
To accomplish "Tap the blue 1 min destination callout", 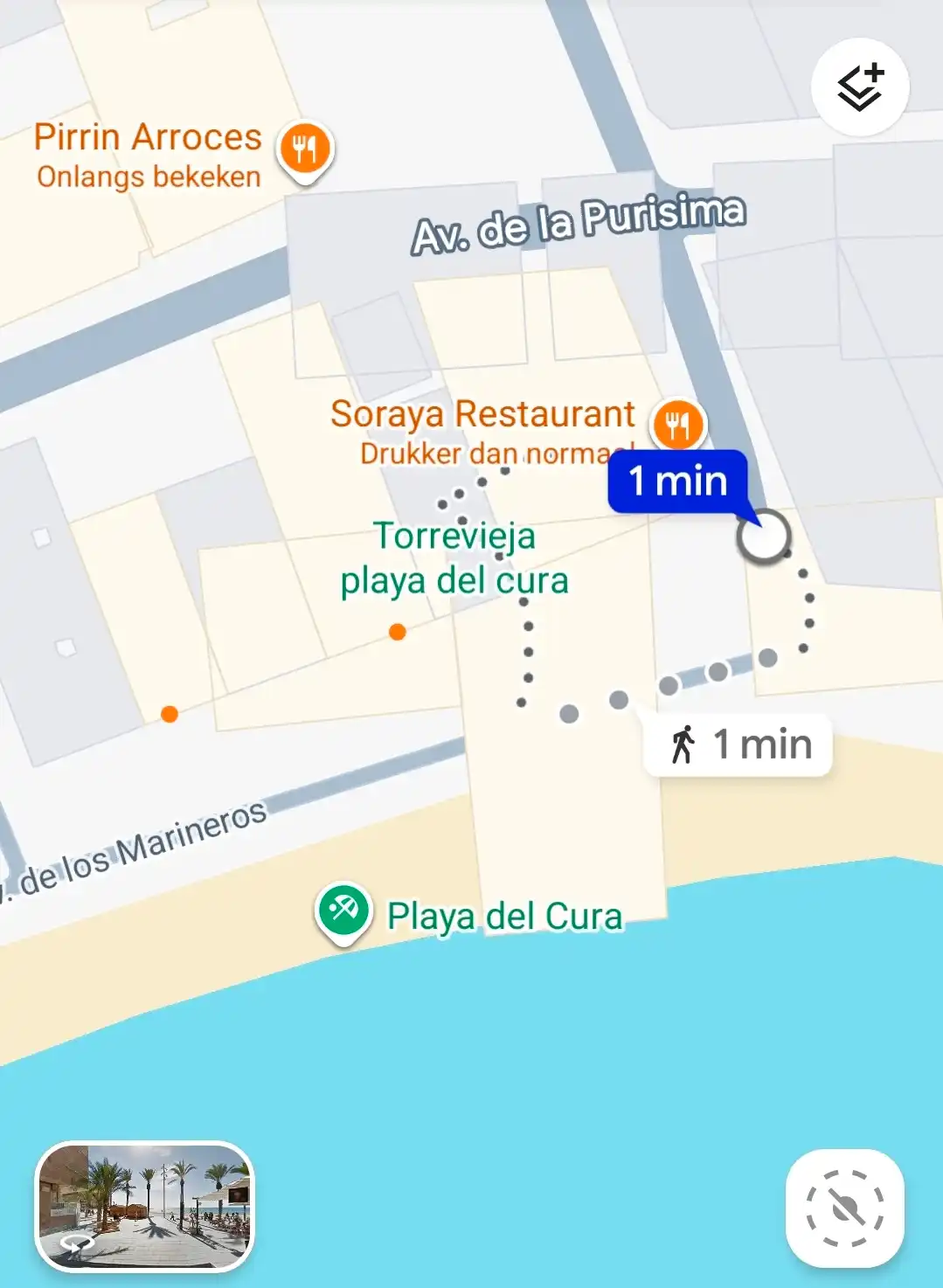I will [x=677, y=481].
